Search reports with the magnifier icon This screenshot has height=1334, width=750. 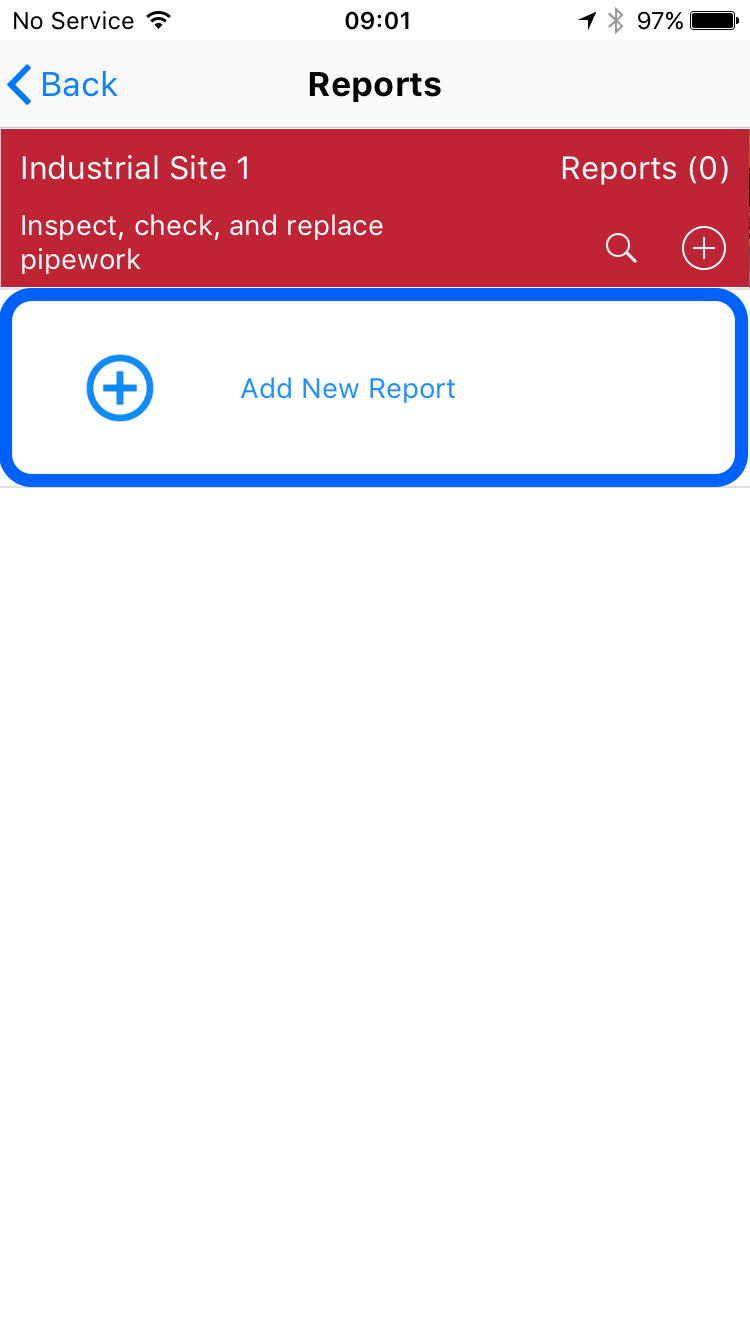pyautogui.click(x=622, y=248)
